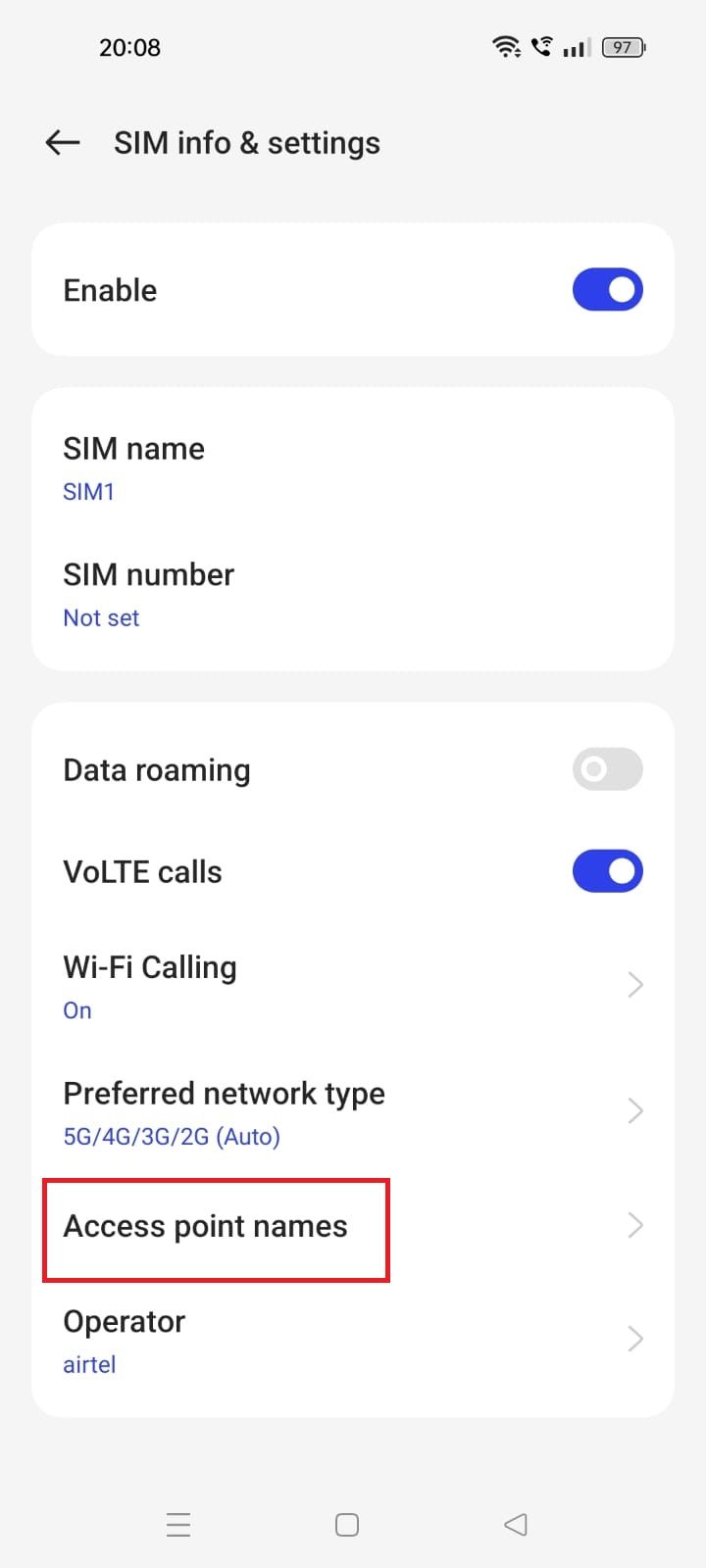Tap the back arrow icon

(x=62, y=142)
